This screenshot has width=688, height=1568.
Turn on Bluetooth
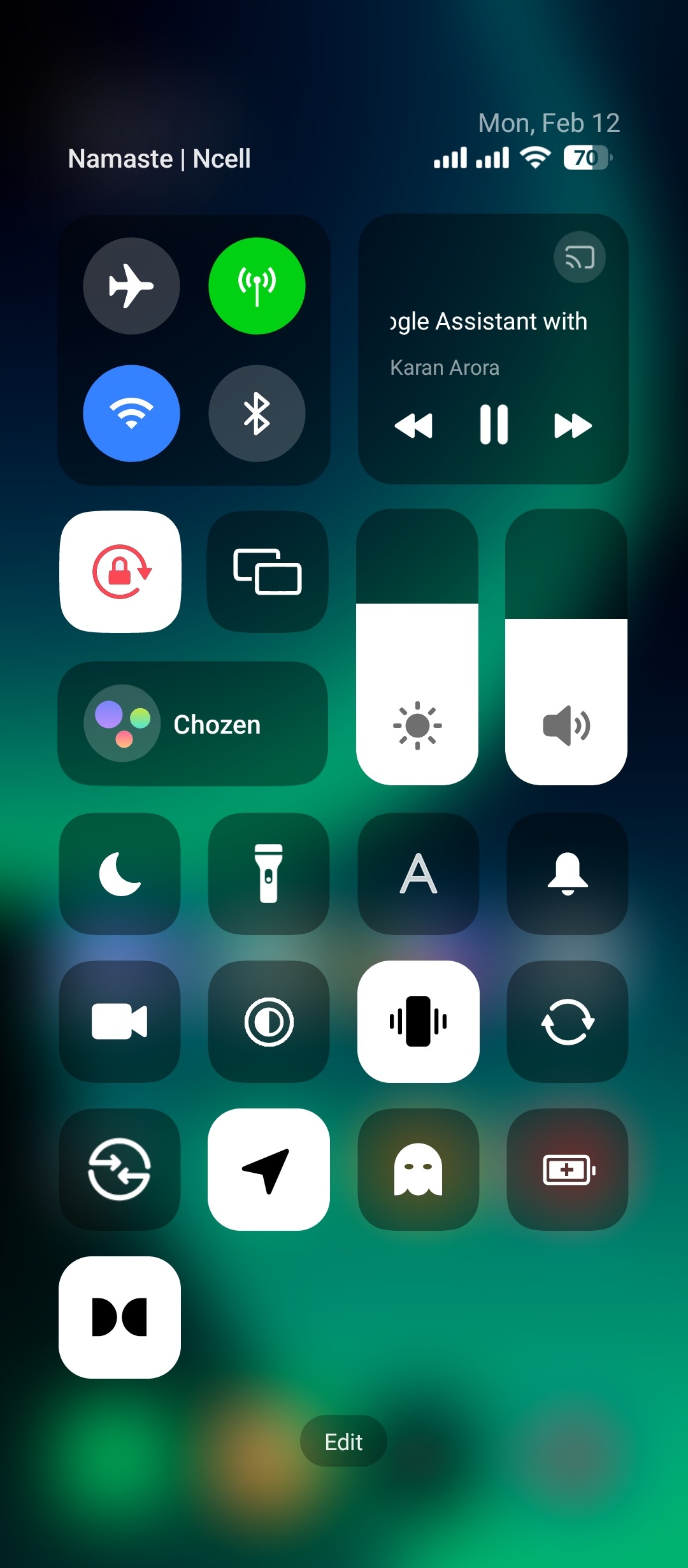tap(257, 413)
